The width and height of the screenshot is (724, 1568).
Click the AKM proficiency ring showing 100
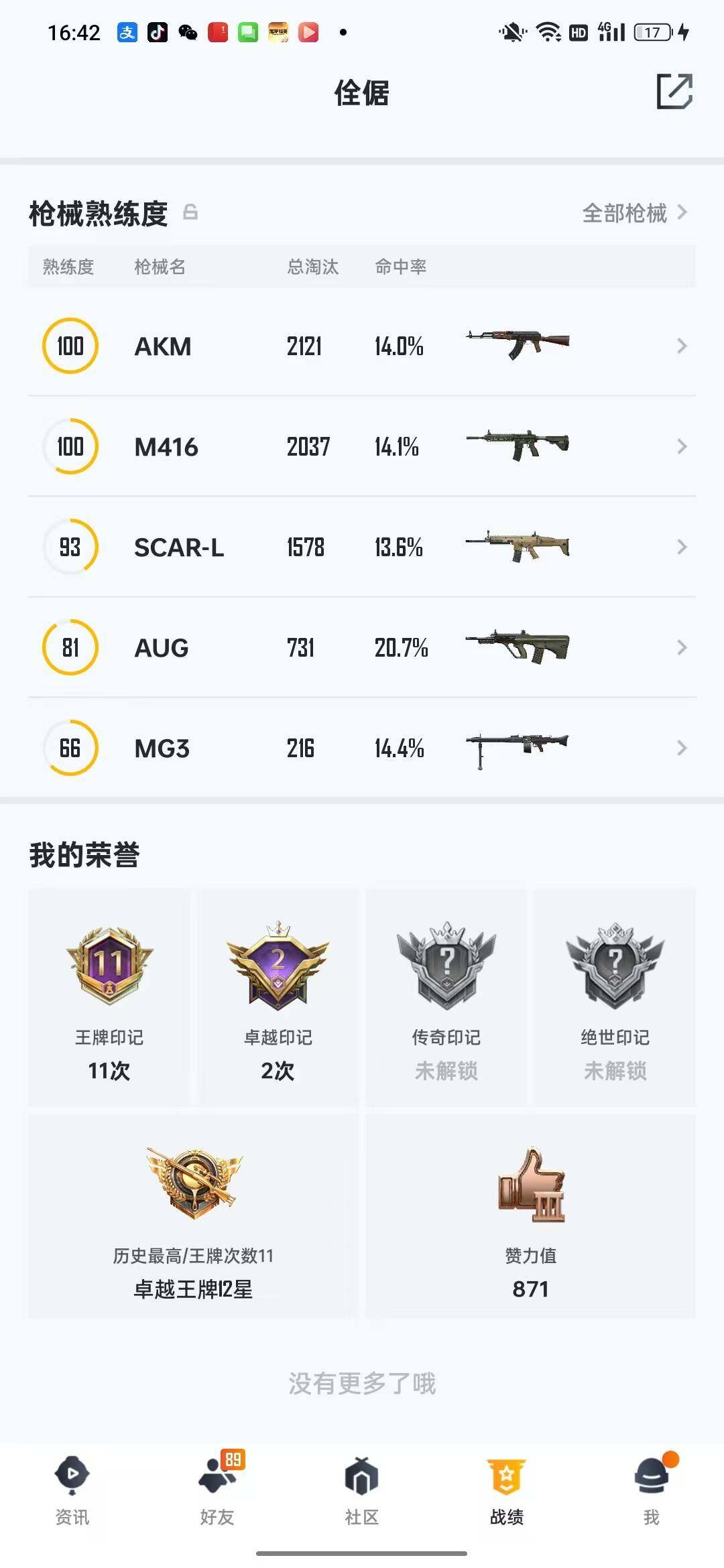point(69,346)
